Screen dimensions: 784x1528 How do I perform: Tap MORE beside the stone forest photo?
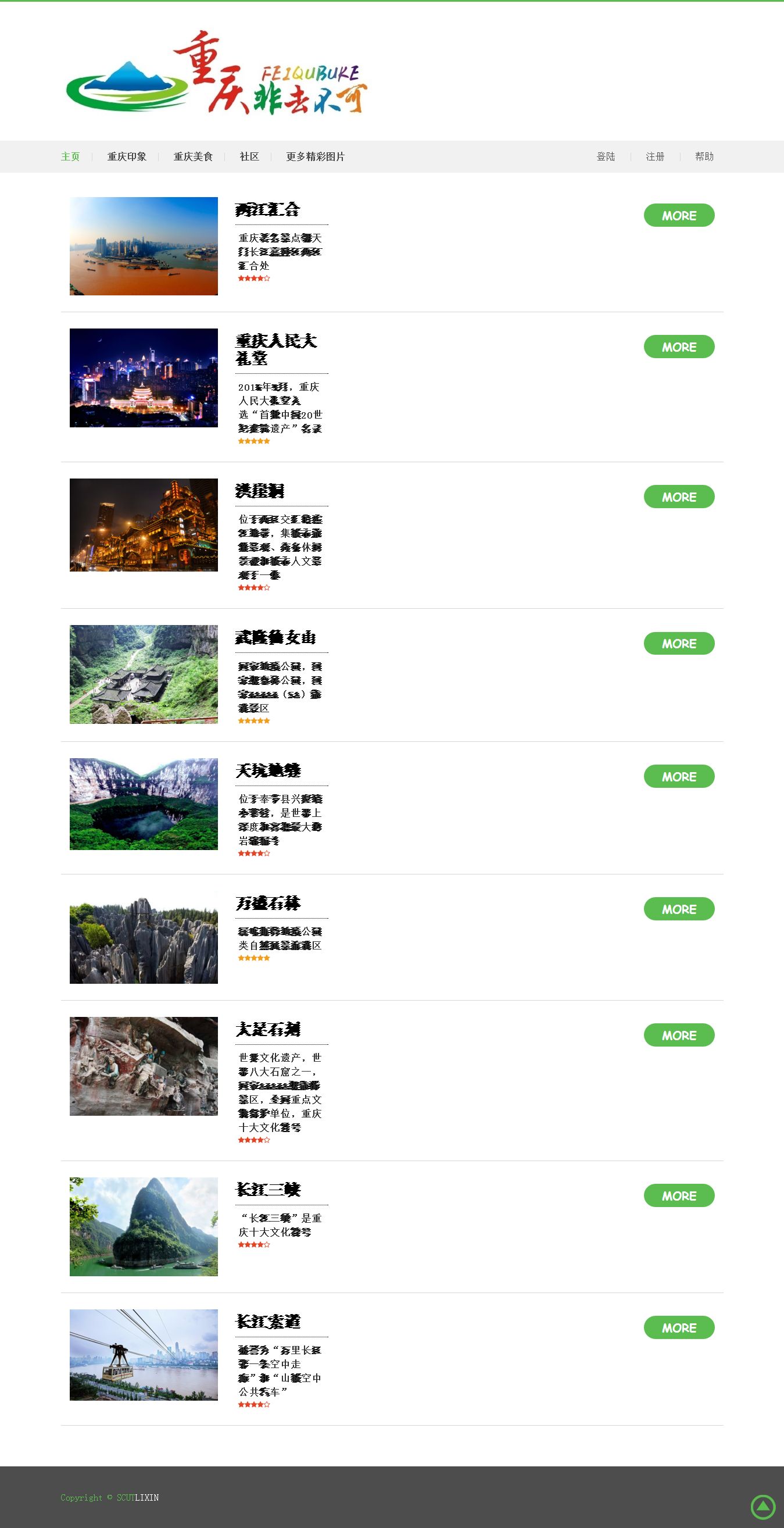679,909
